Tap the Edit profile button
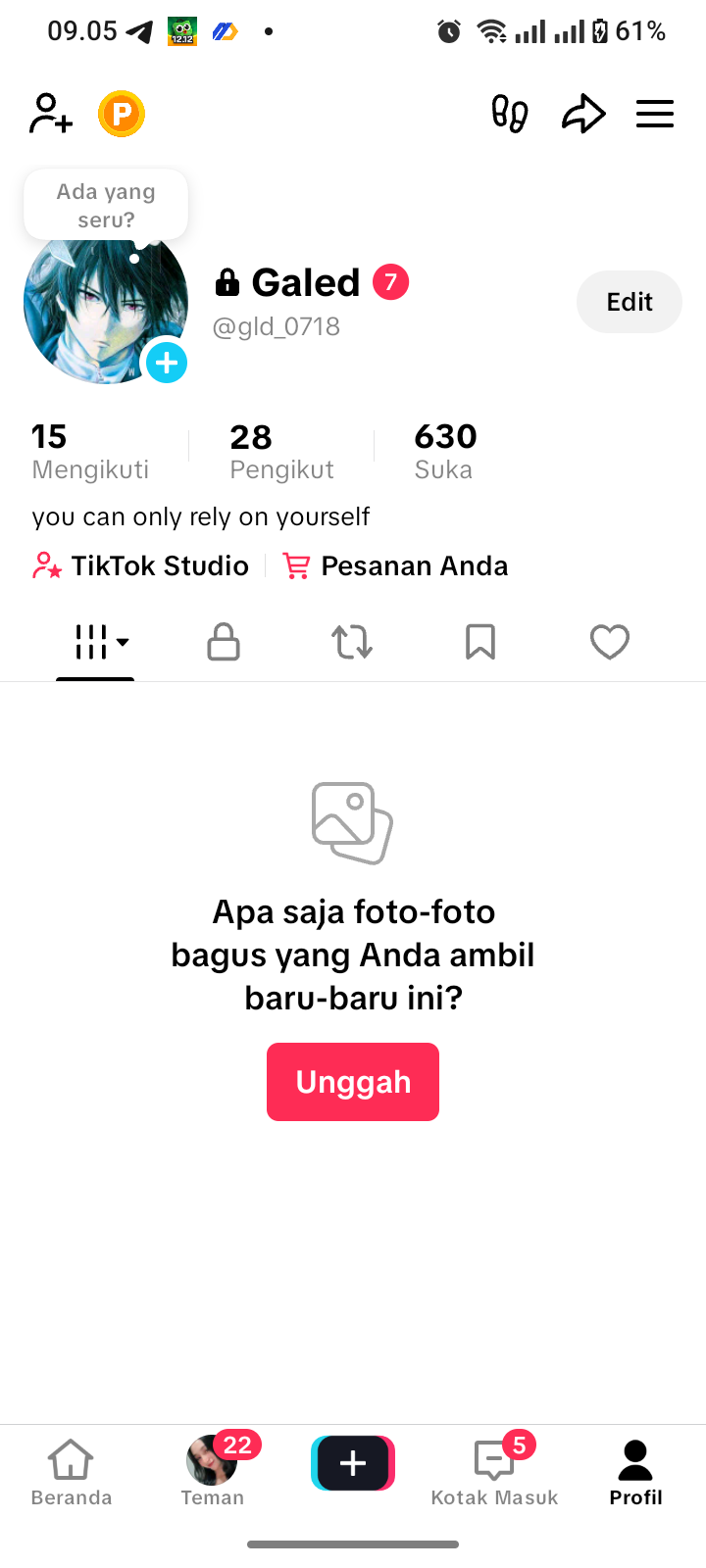 click(x=629, y=302)
